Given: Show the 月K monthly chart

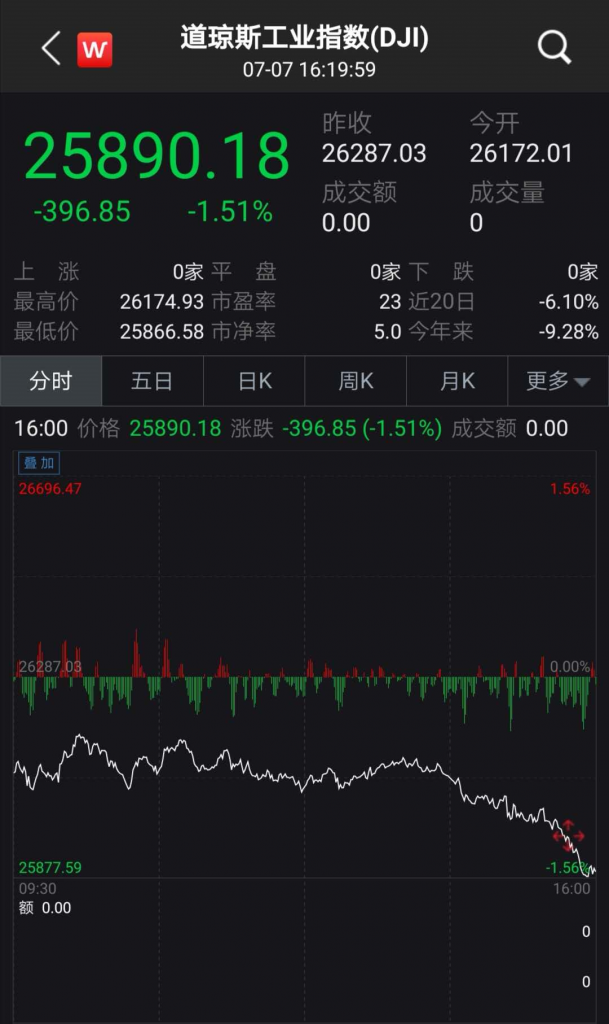Looking at the screenshot, I should tap(457, 381).
